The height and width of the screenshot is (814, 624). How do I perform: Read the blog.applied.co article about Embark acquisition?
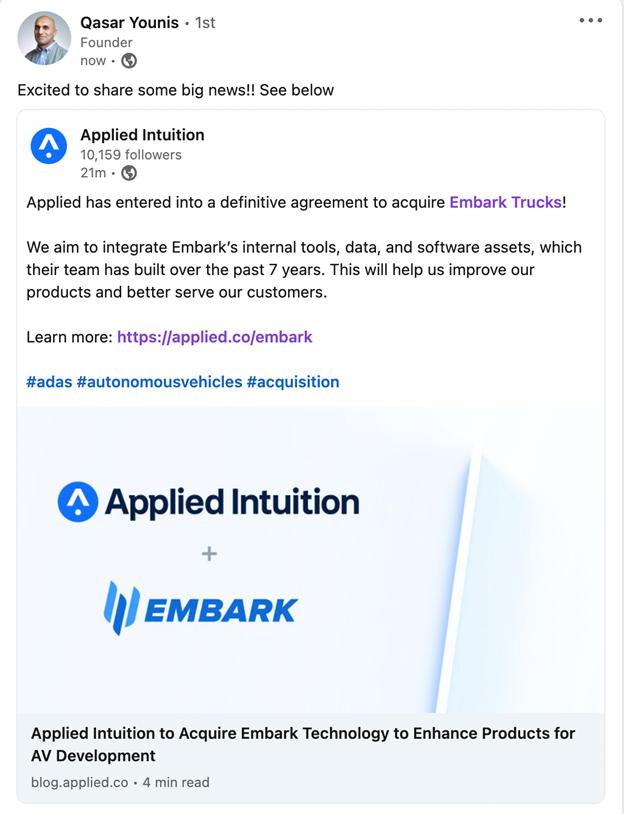tap(303, 744)
